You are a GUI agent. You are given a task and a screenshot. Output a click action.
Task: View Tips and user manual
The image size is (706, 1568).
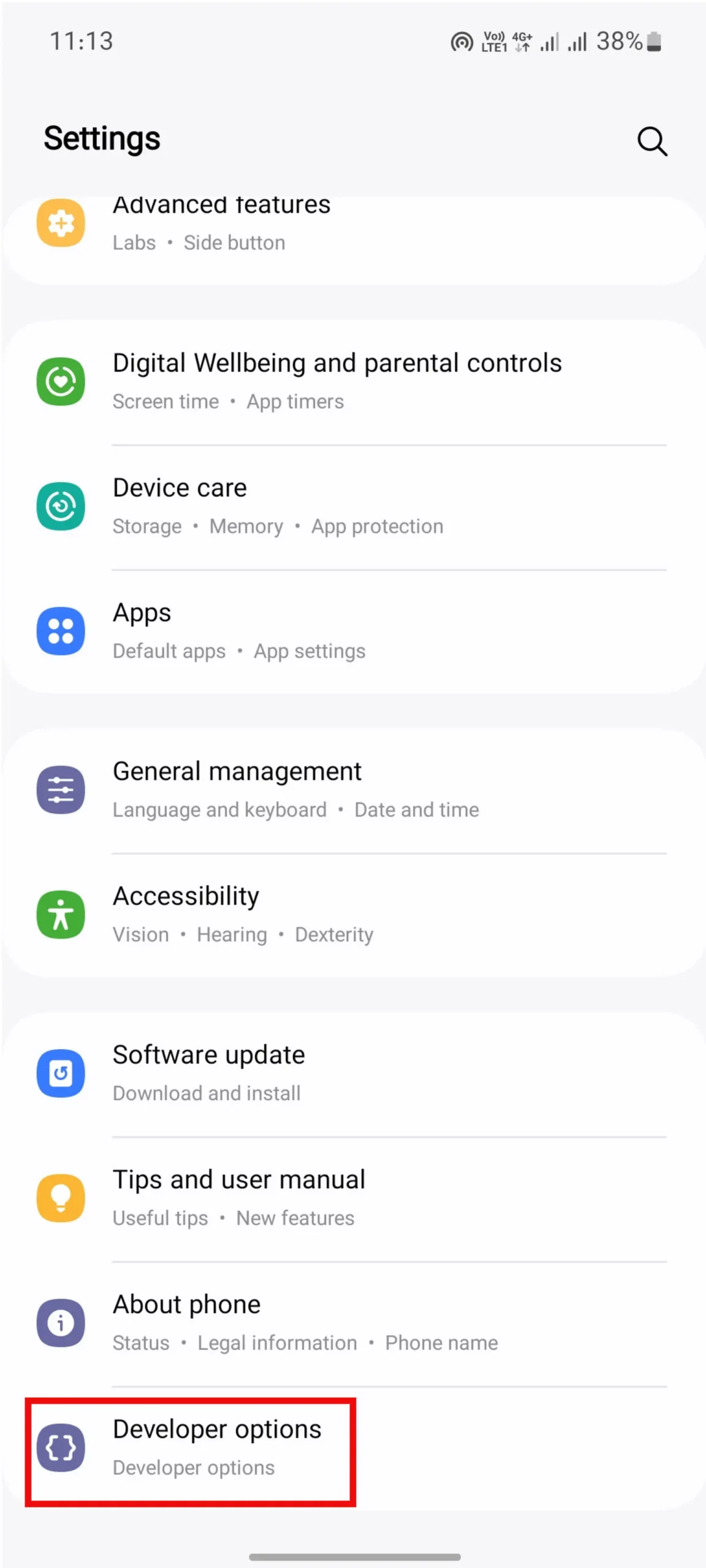pos(353,1199)
